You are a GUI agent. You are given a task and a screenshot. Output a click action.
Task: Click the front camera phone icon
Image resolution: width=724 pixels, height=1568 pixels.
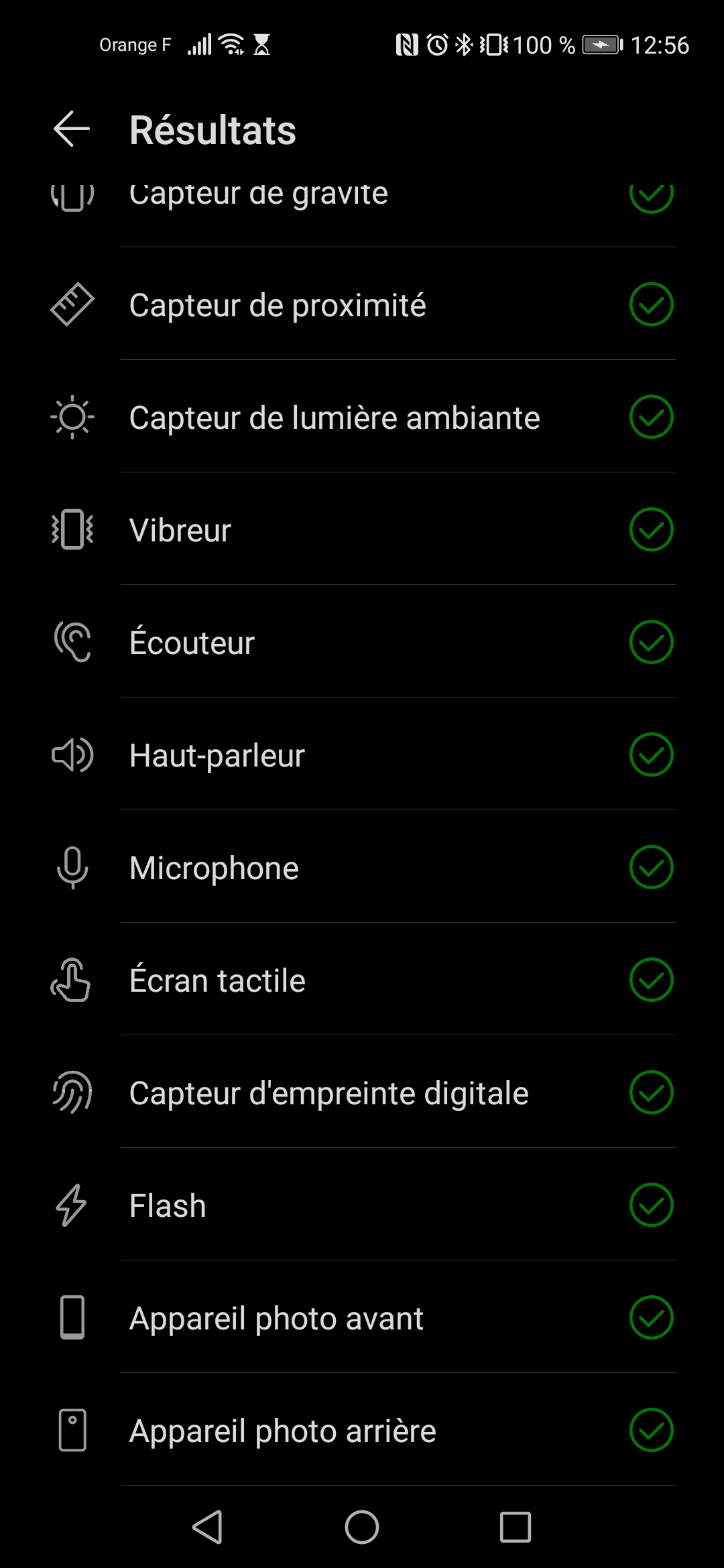[x=72, y=1317]
